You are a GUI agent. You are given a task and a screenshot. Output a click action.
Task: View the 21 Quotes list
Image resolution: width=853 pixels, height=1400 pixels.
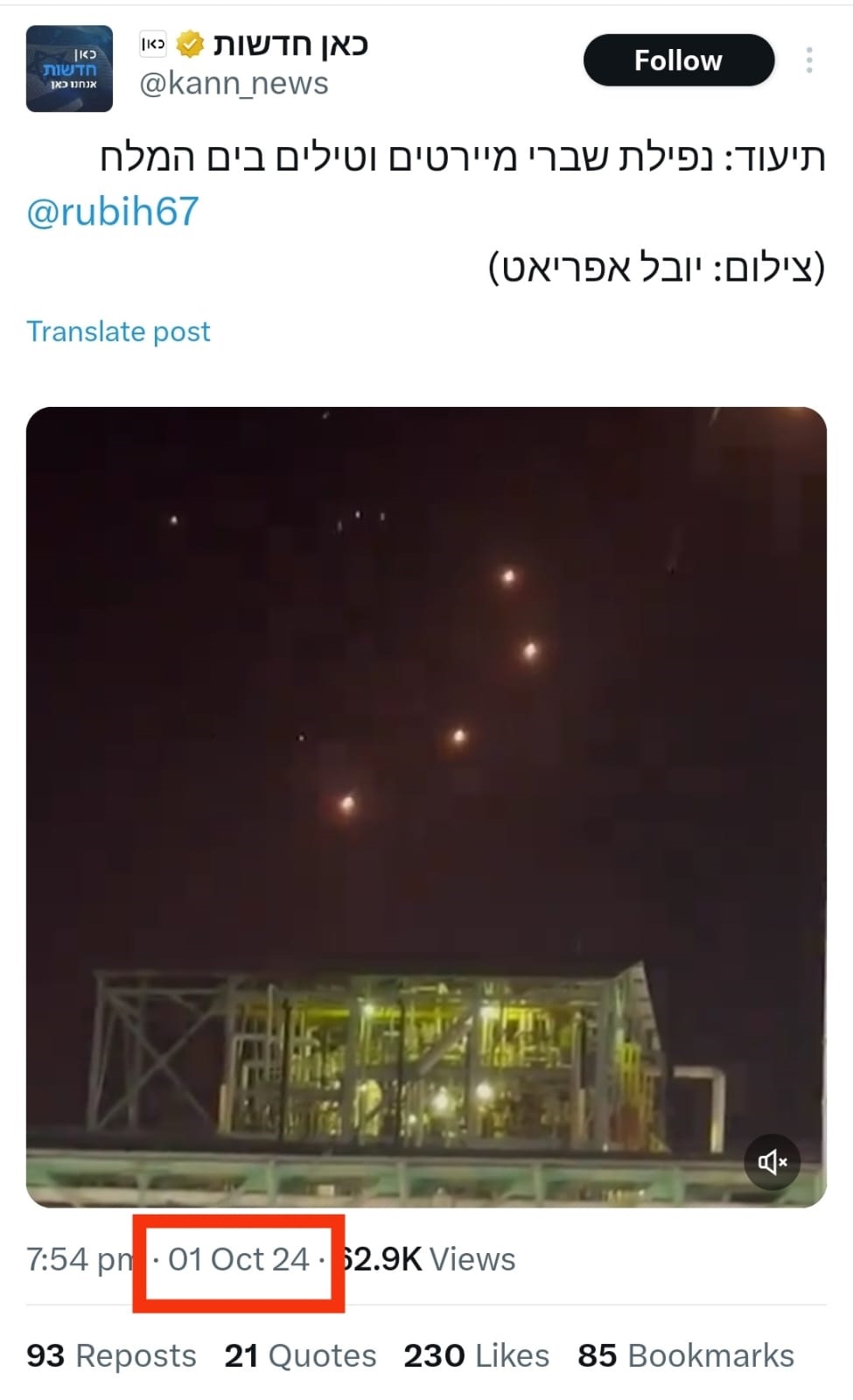(300, 1355)
